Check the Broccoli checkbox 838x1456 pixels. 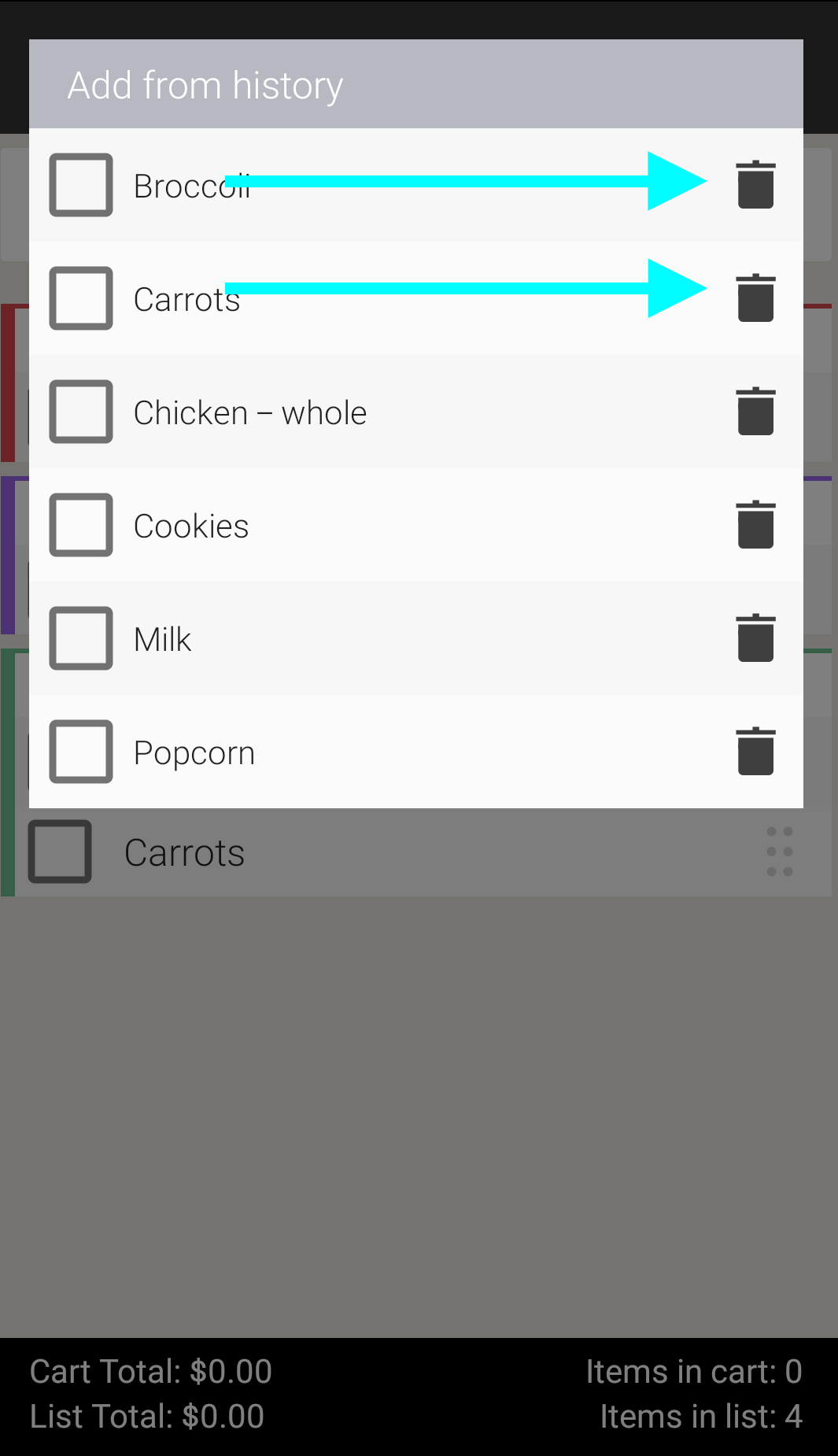(81, 185)
